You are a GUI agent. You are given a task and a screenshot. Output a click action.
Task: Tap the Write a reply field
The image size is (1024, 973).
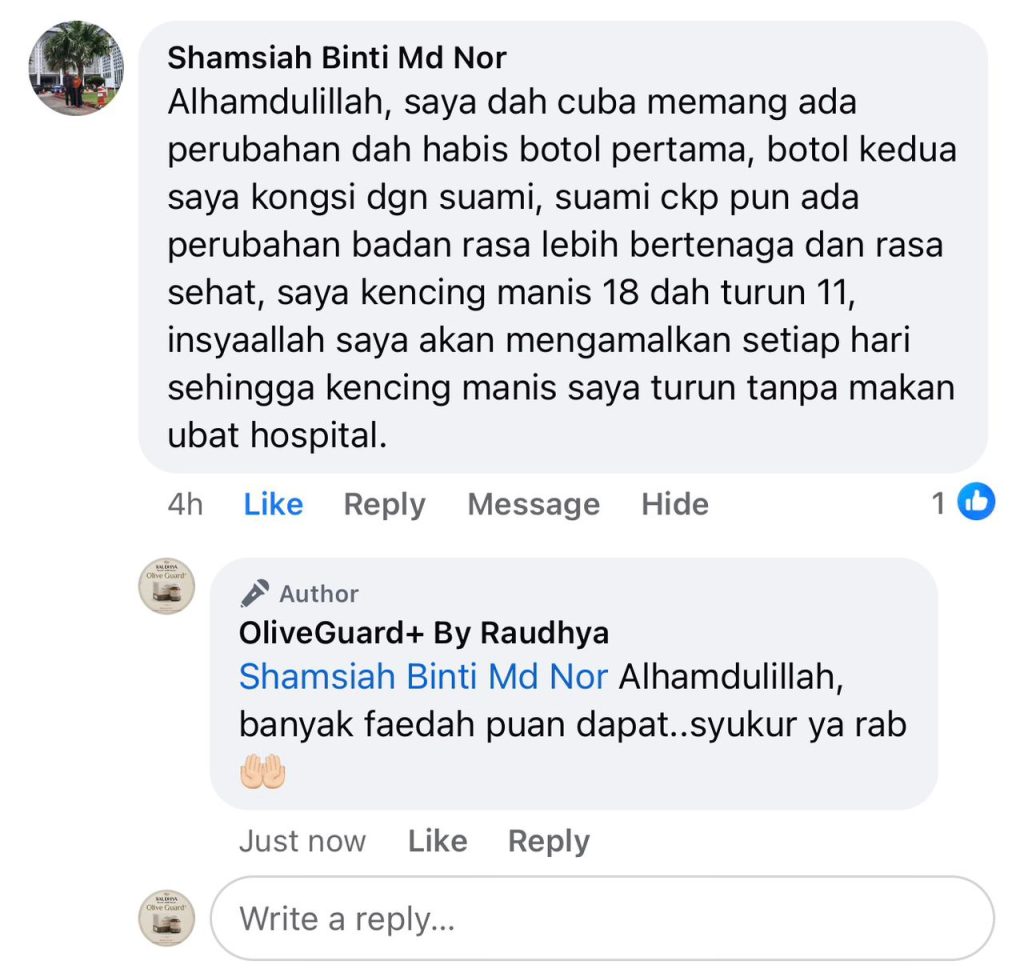pos(601,918)
